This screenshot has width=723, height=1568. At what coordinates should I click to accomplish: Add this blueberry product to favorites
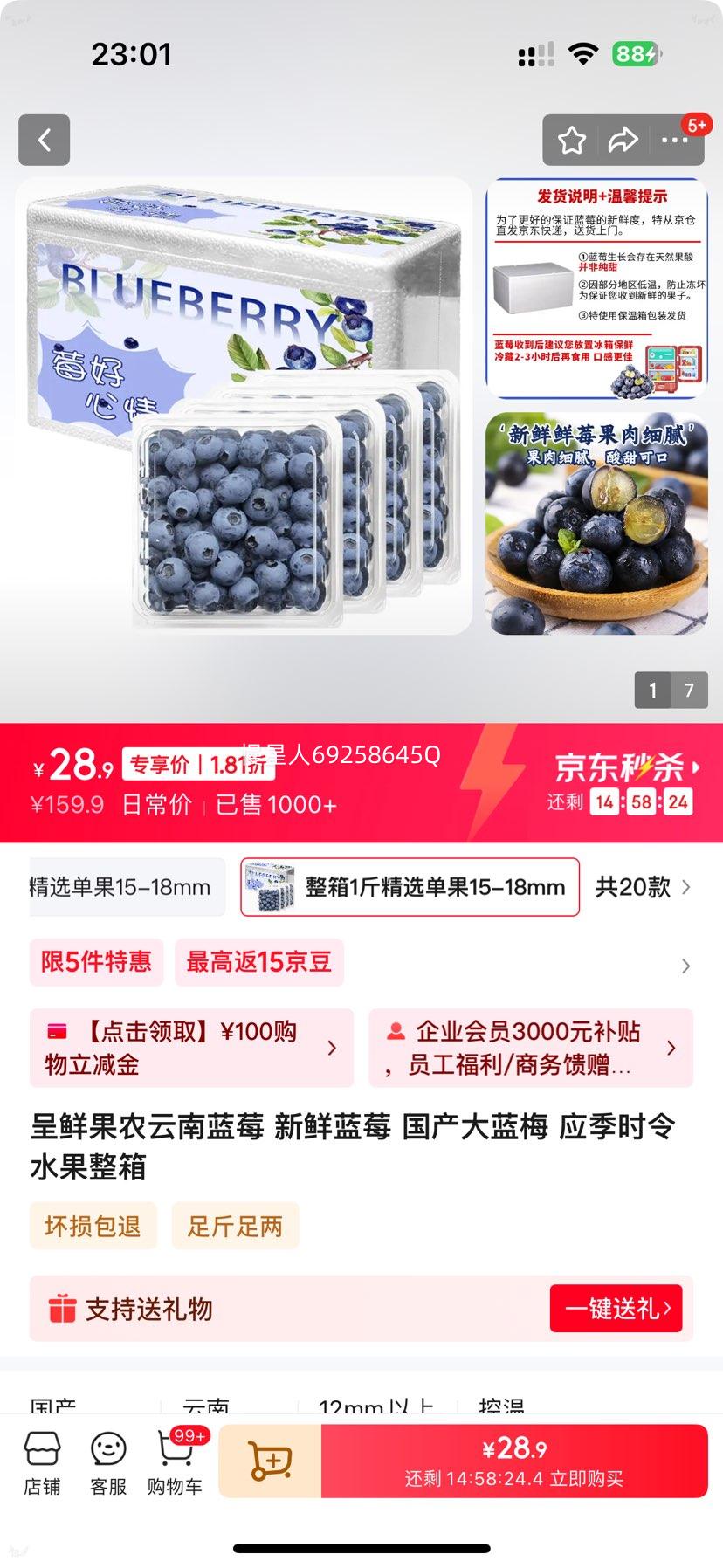pyautogui.click(x=572, y=140)
